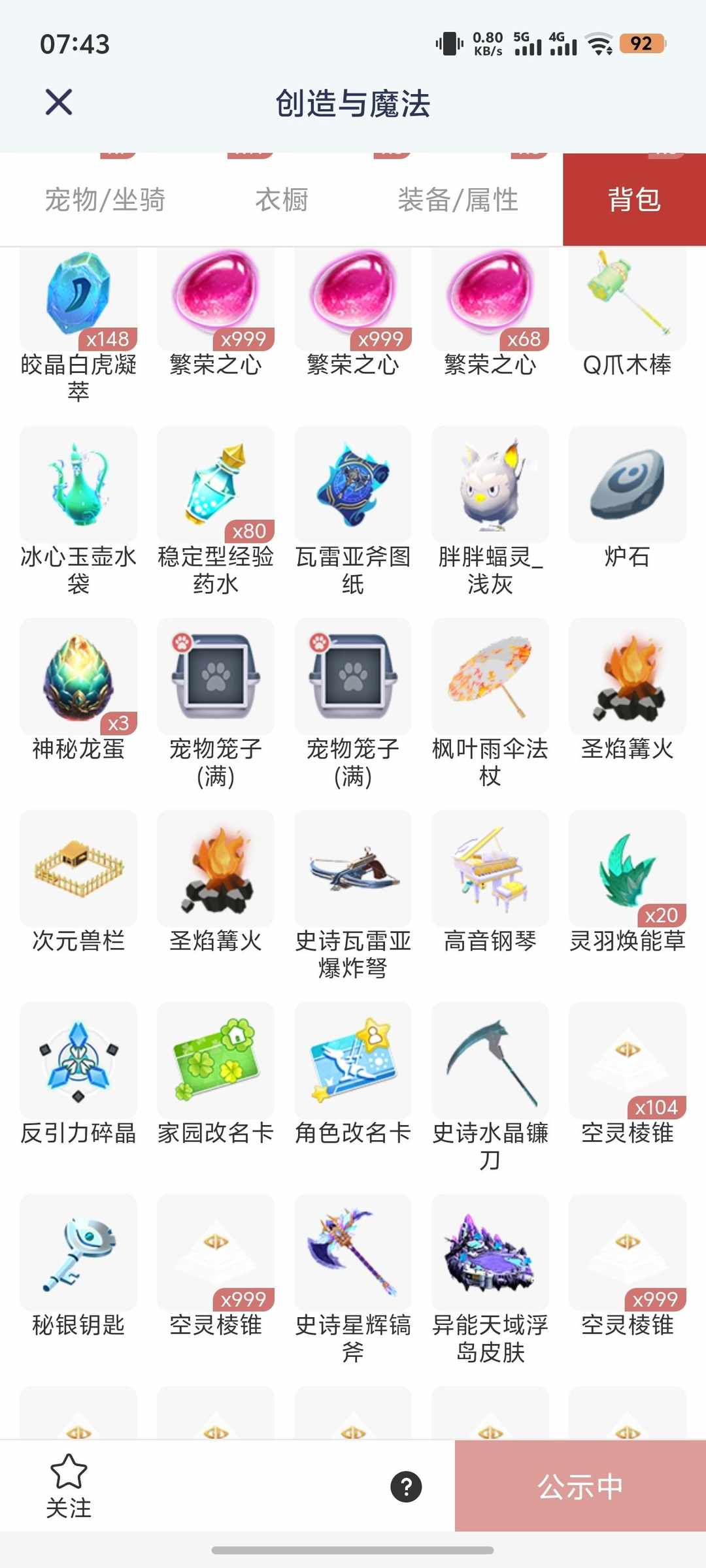Screen dimensions: 706x1568
Task: Select the 冰心玉壶水袋 item
Action: point(78,483)
